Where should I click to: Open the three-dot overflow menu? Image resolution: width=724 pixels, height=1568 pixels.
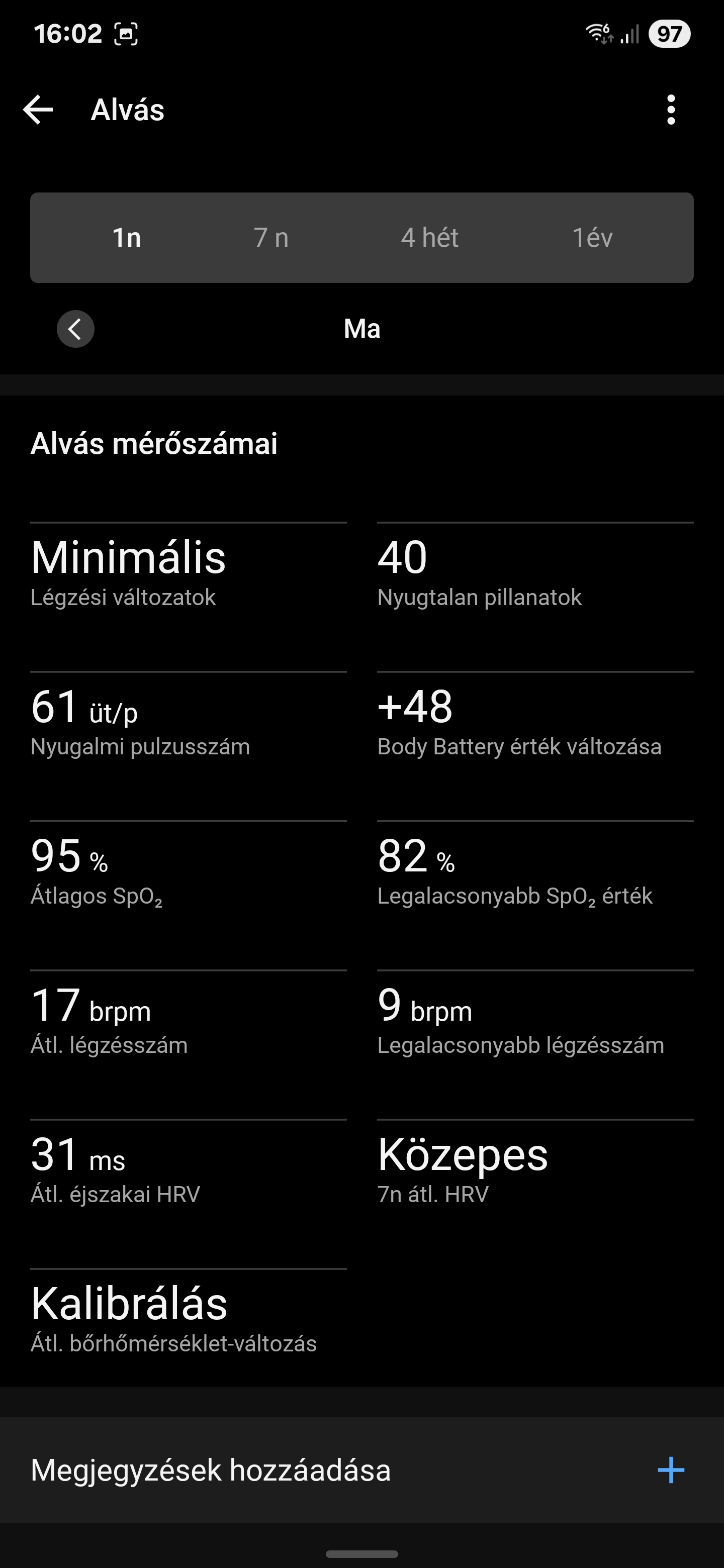click(x=671, y=110)
